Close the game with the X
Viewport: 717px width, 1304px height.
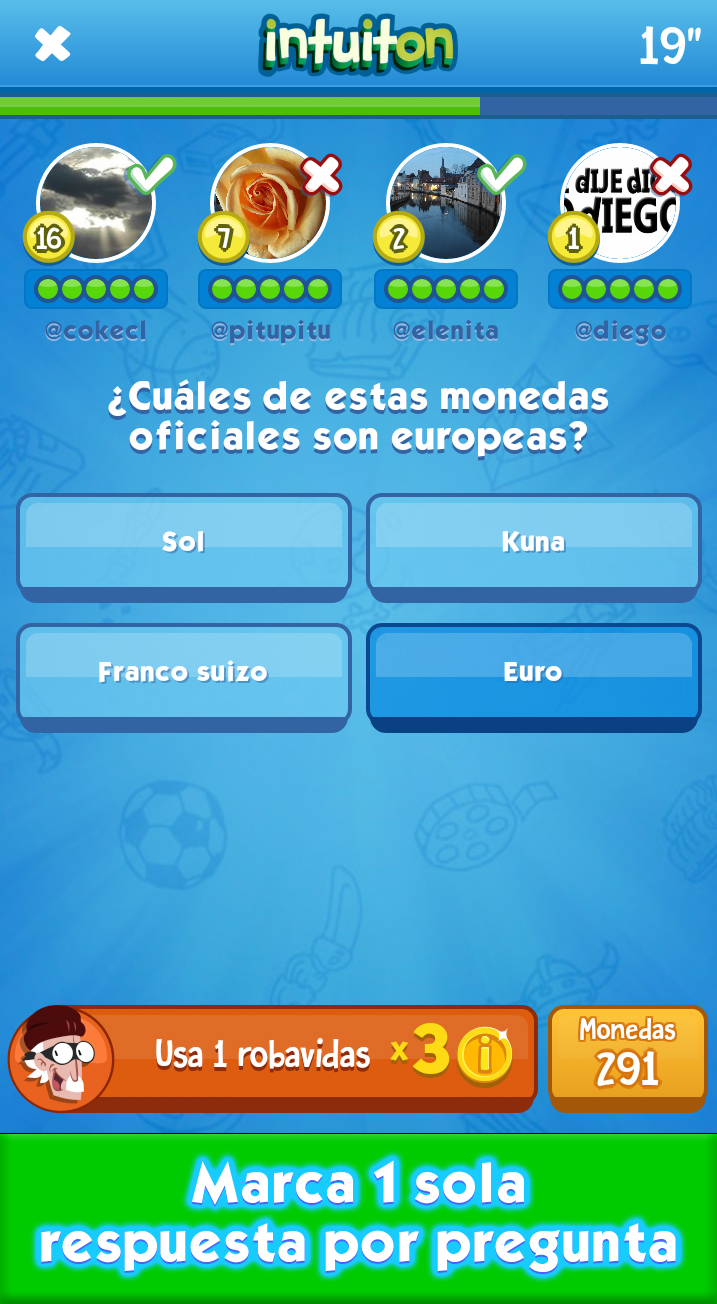[52, 44]
